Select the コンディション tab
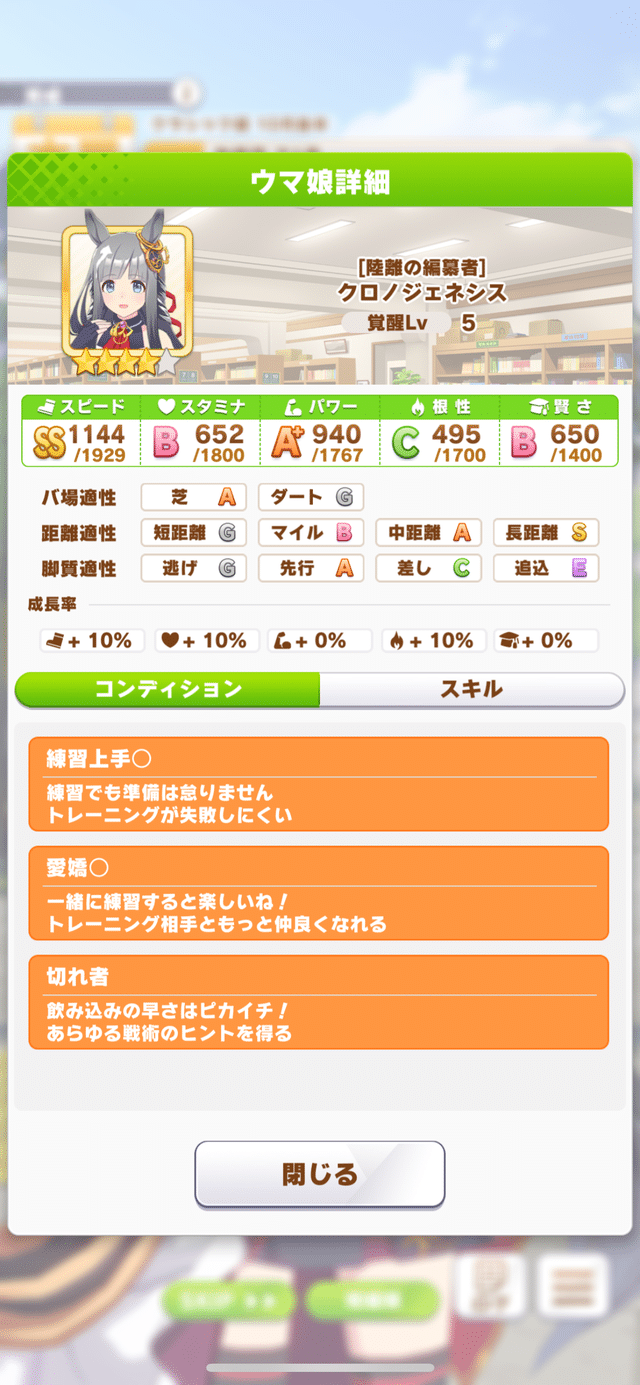The width and height of the screenshot is (640, 1385). 168,689
